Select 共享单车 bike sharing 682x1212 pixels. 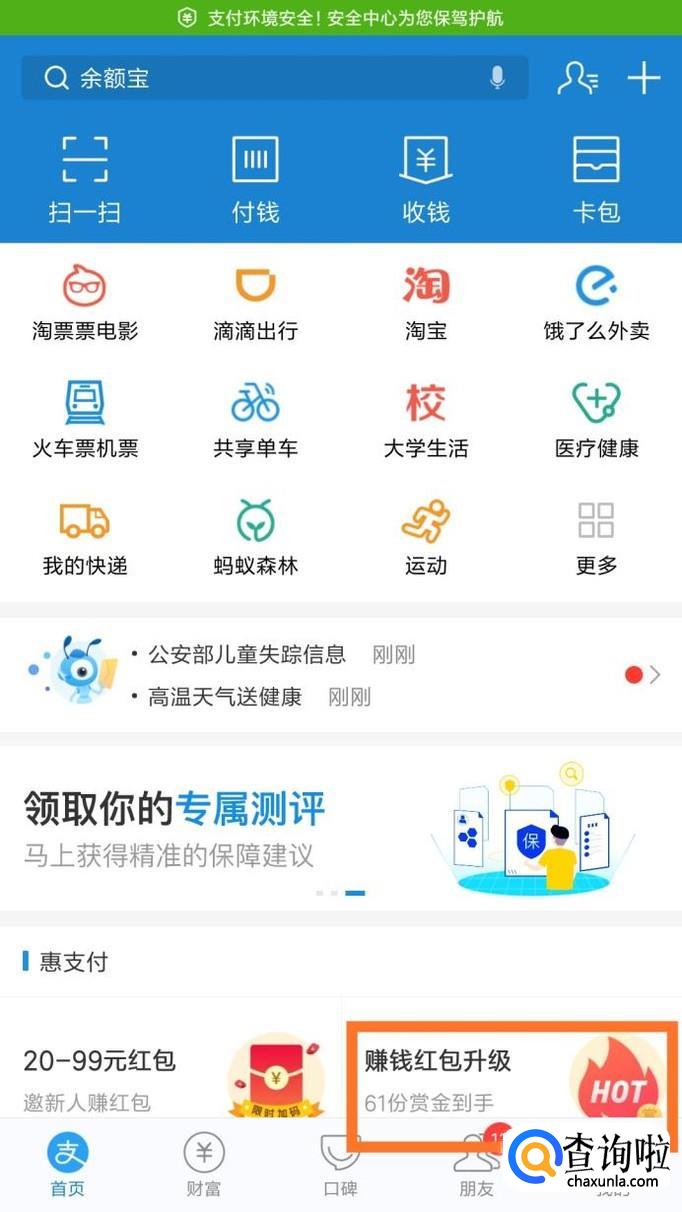255,420
